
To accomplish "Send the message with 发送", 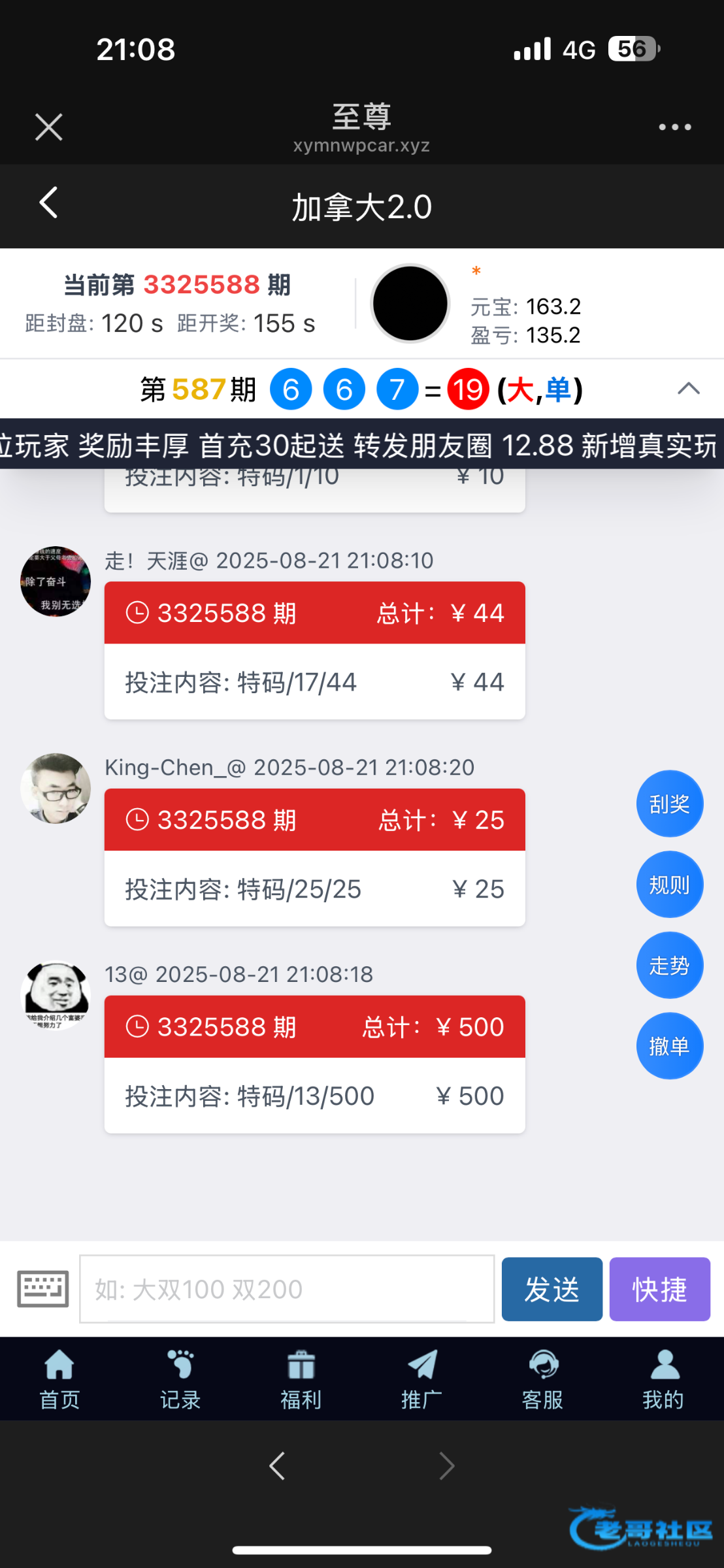I will [x=551, y=1288].
